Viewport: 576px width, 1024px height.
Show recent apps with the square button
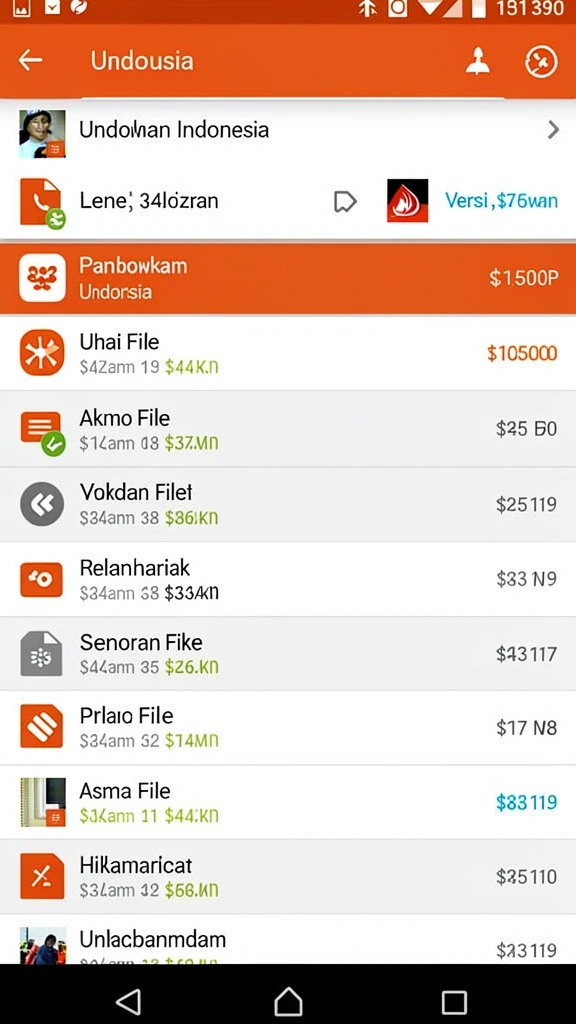tap(454, 1002)
